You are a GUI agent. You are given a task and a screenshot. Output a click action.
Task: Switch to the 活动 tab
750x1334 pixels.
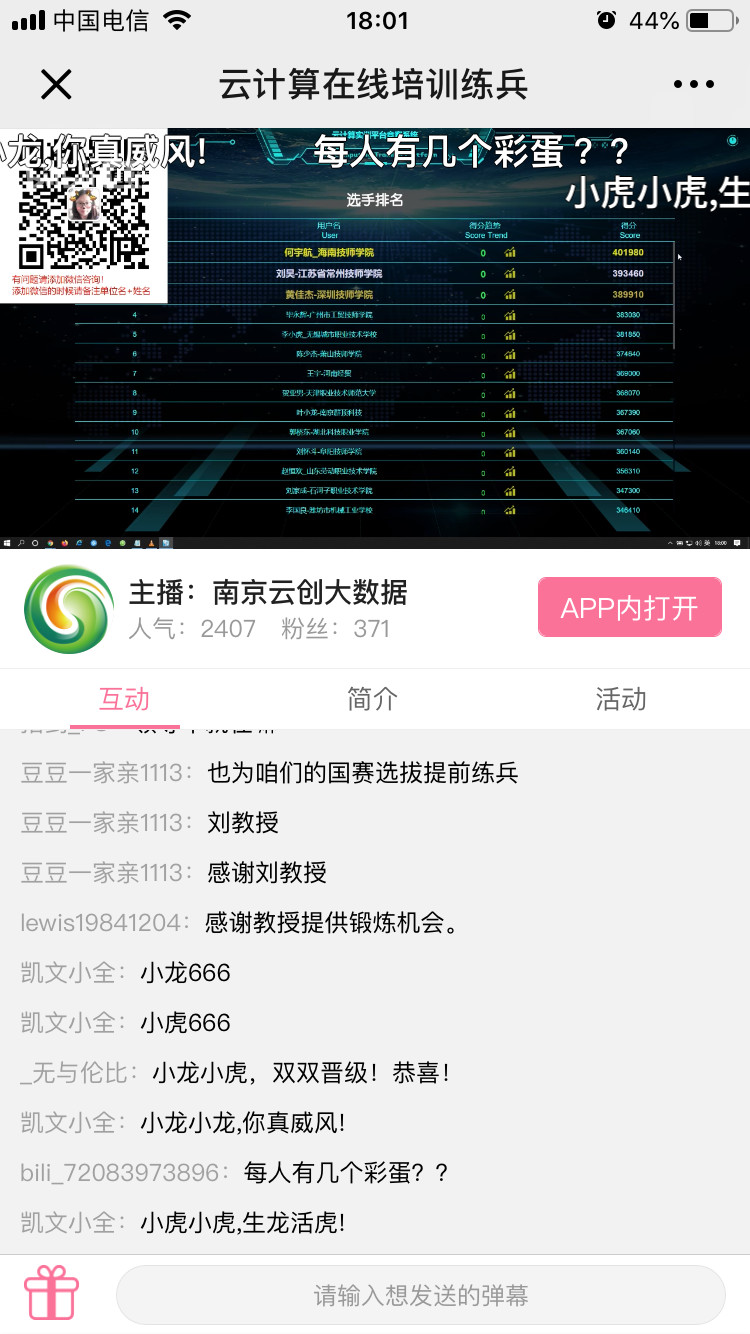click(x=621, y=699)
